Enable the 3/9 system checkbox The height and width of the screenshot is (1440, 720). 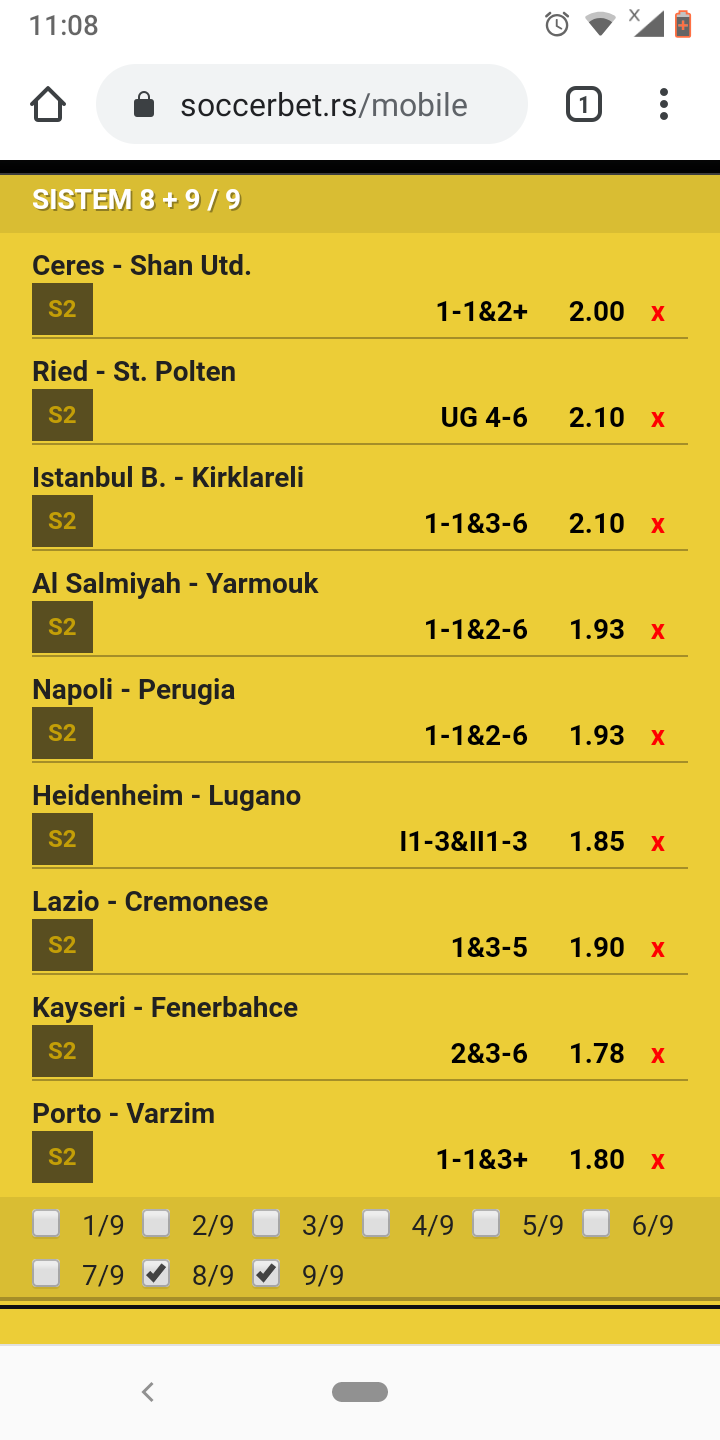coord(266,1223)
